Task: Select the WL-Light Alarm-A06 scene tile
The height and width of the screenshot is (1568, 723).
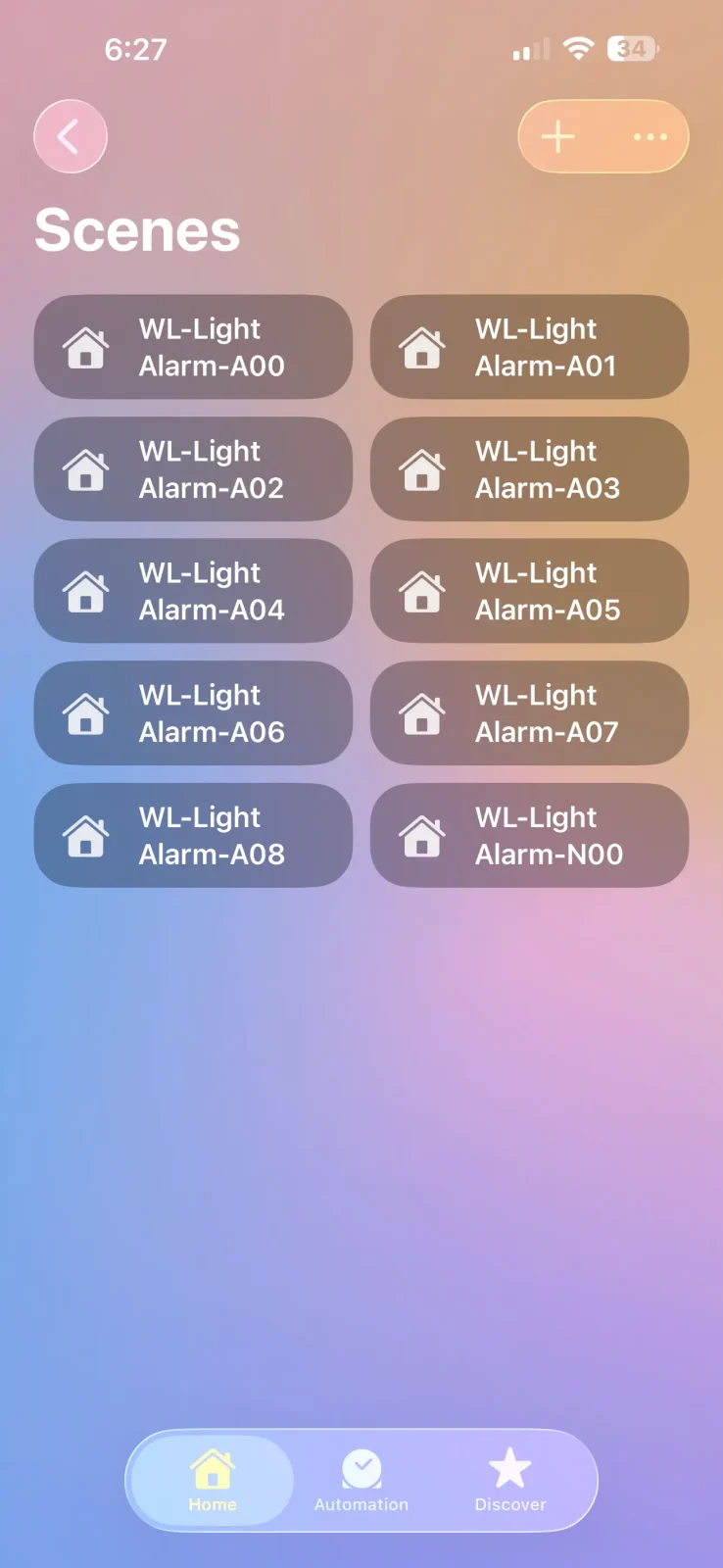Action: 193,713
